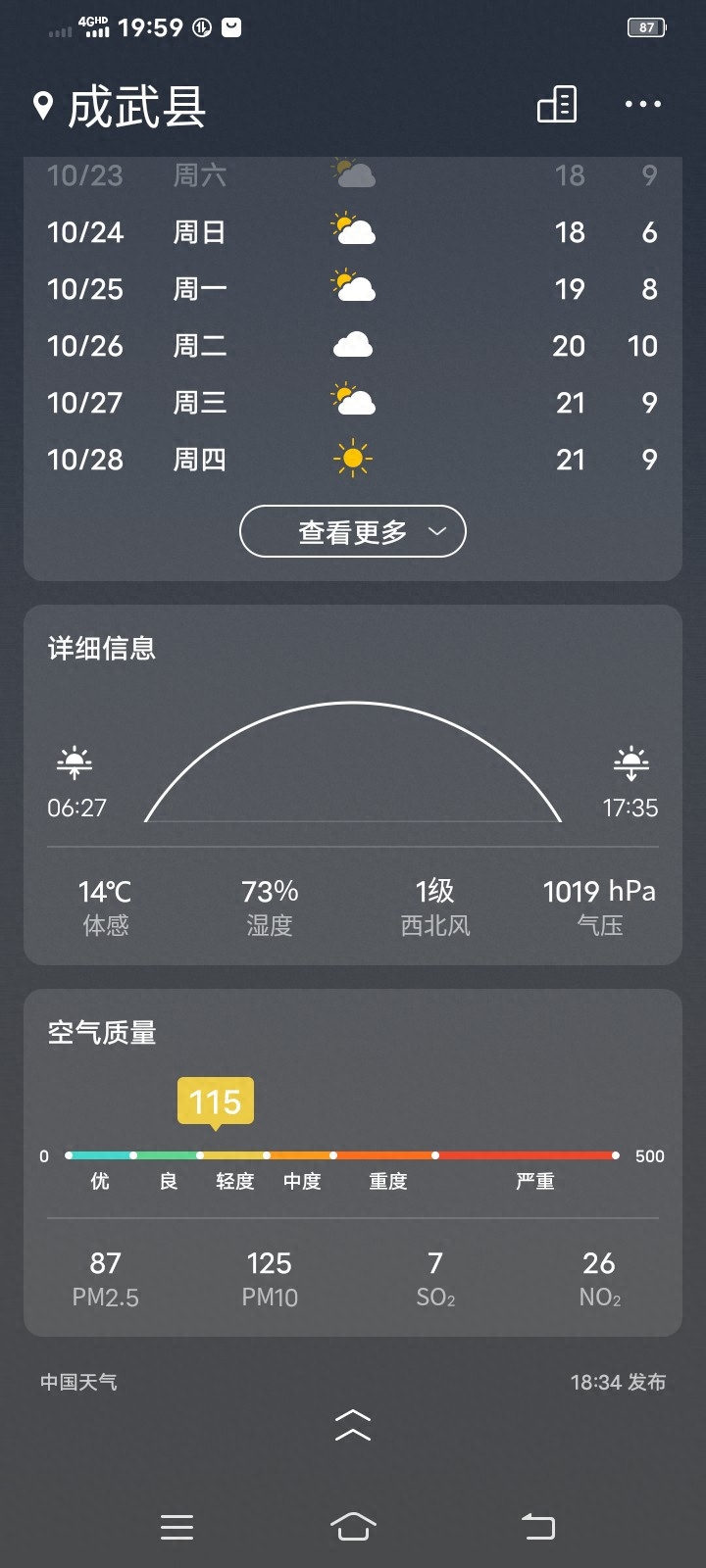This screenshot has width=706, height=1568.
Task: Tap the double up-arrow chevron
Action: 353,1426
